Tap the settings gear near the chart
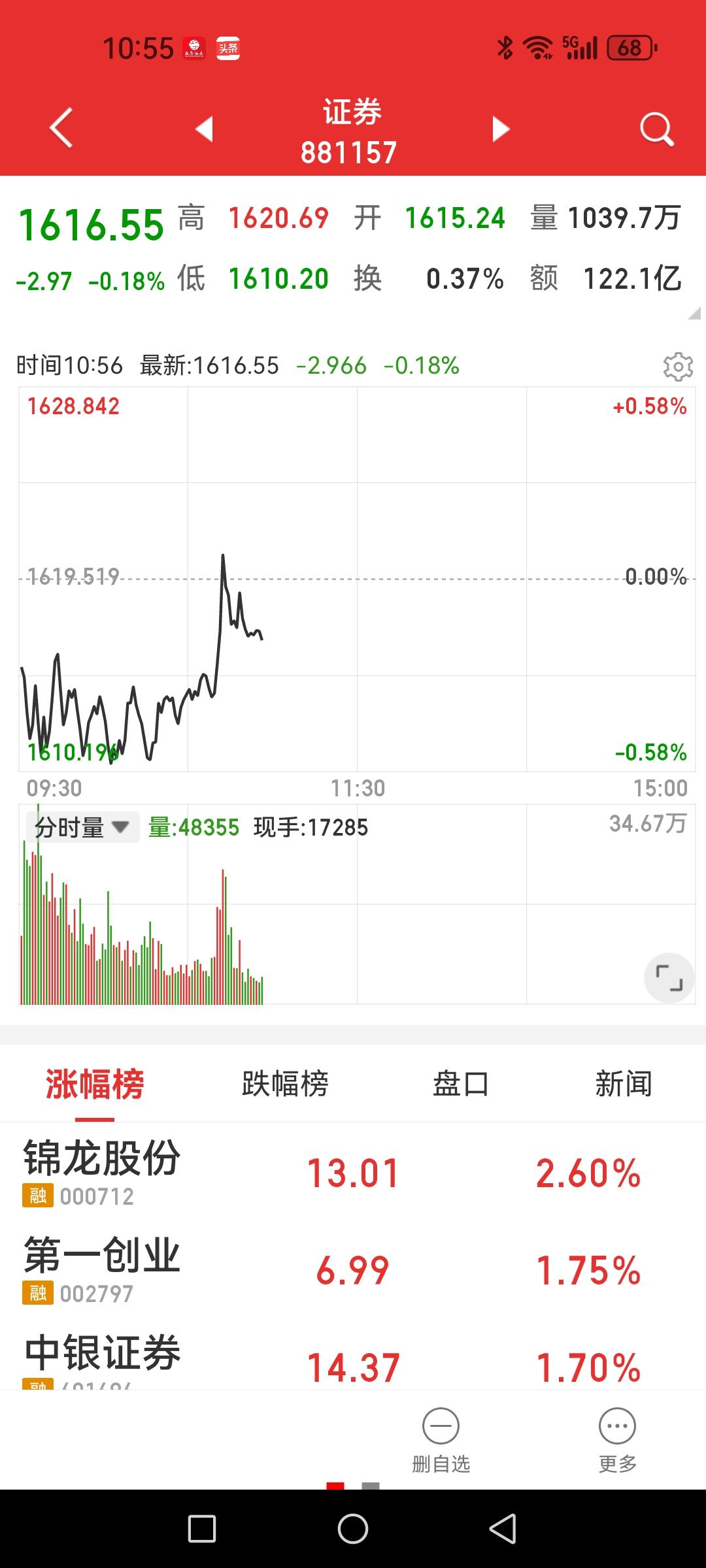Viewport: 706px width, 1568px height. coord(678,367)
